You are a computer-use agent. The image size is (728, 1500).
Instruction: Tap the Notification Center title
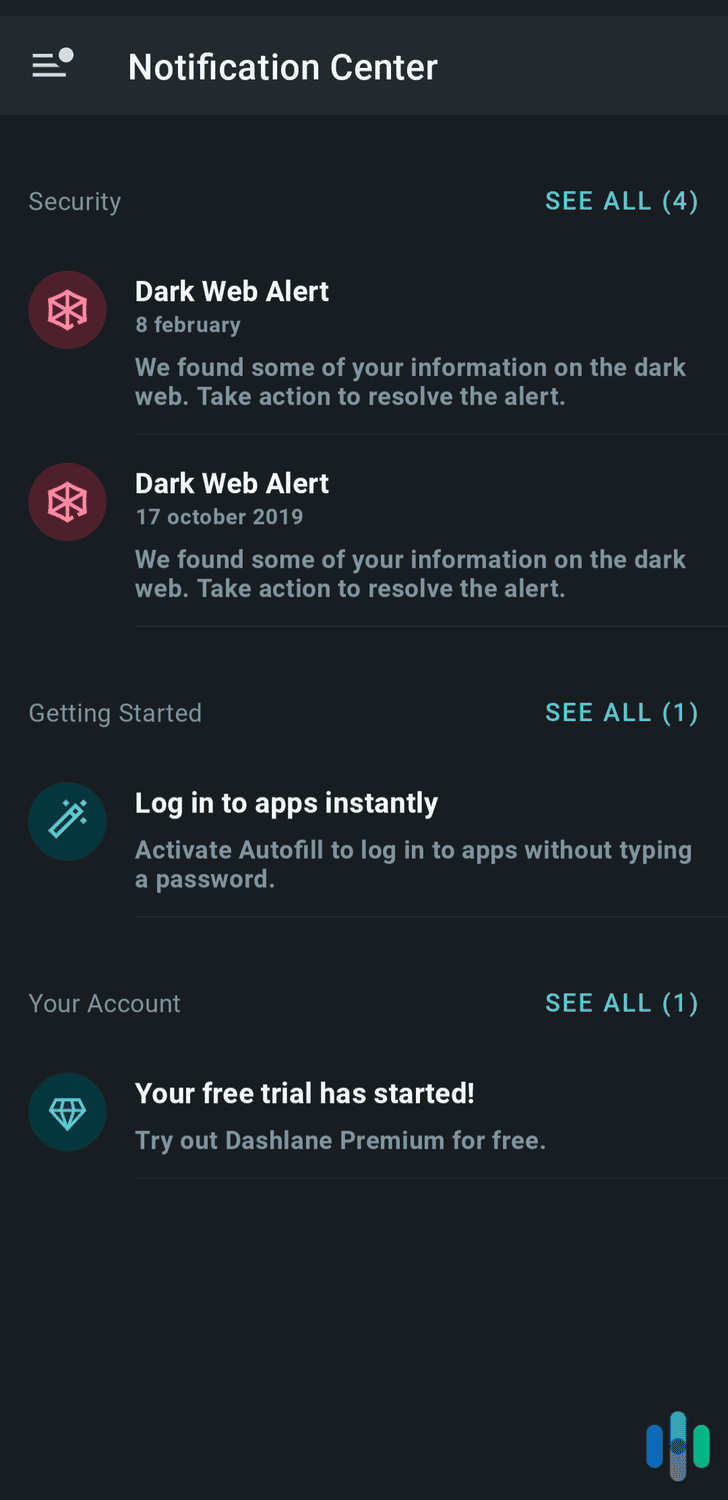[282, 66]
